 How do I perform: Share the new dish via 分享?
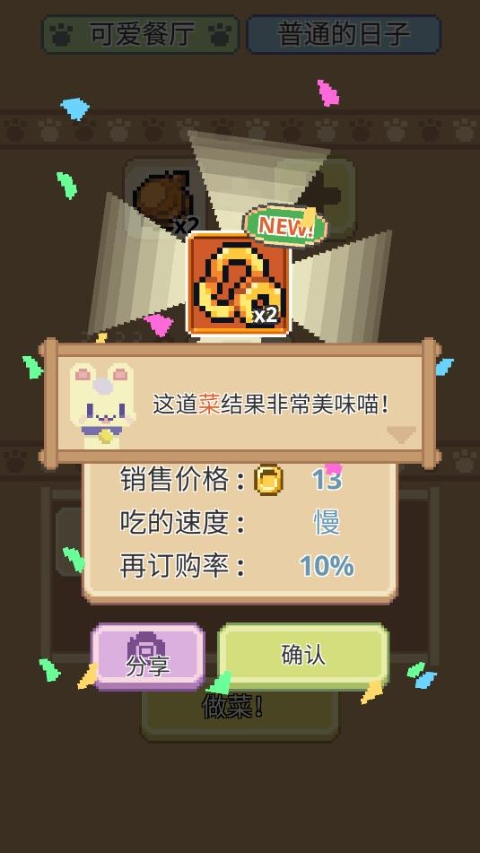coord(148,657)
